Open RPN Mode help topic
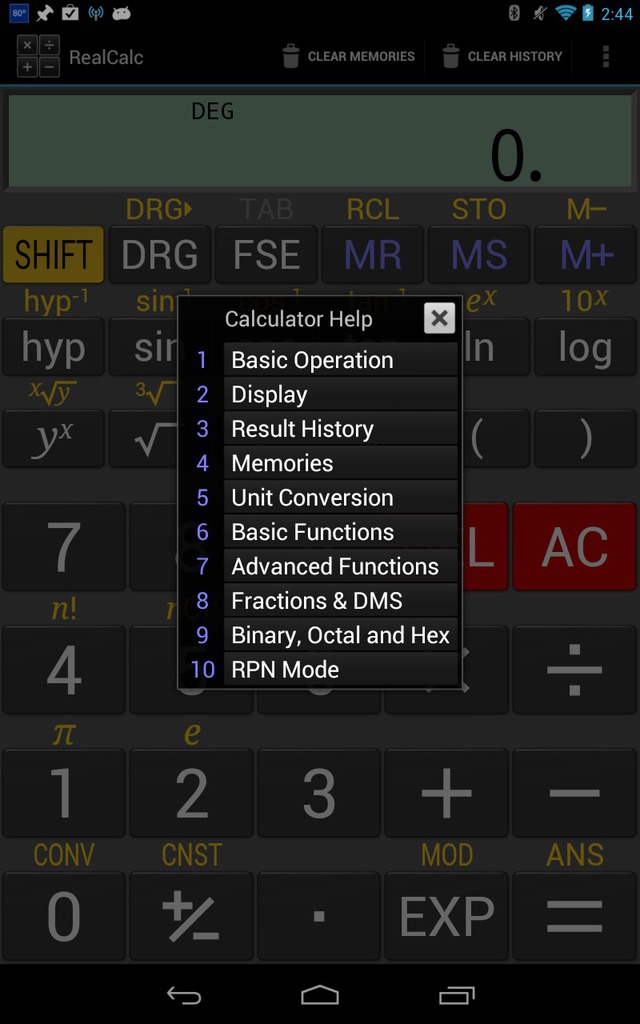The image size is (640, 1024). tap(340, 669)
